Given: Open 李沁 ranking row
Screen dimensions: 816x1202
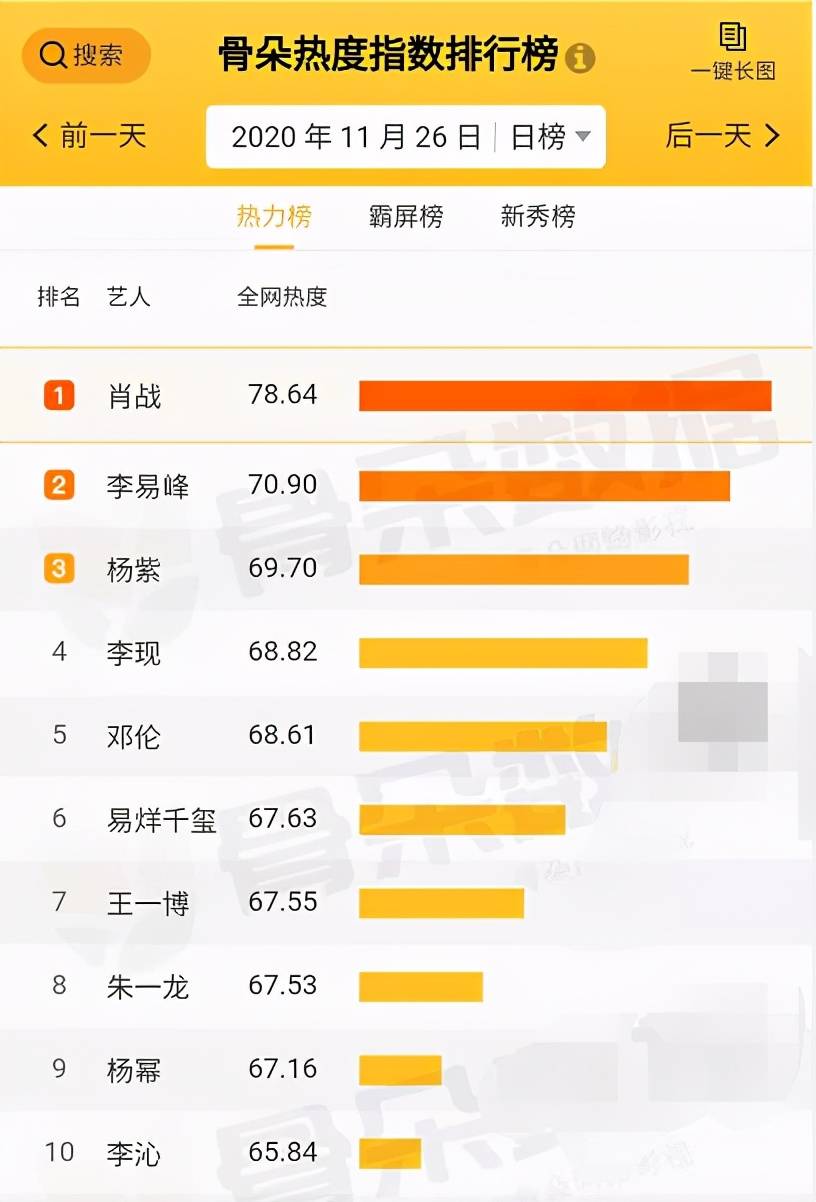Looking at the screenshot, I should pyautogui.click(x=134, y=1154).
